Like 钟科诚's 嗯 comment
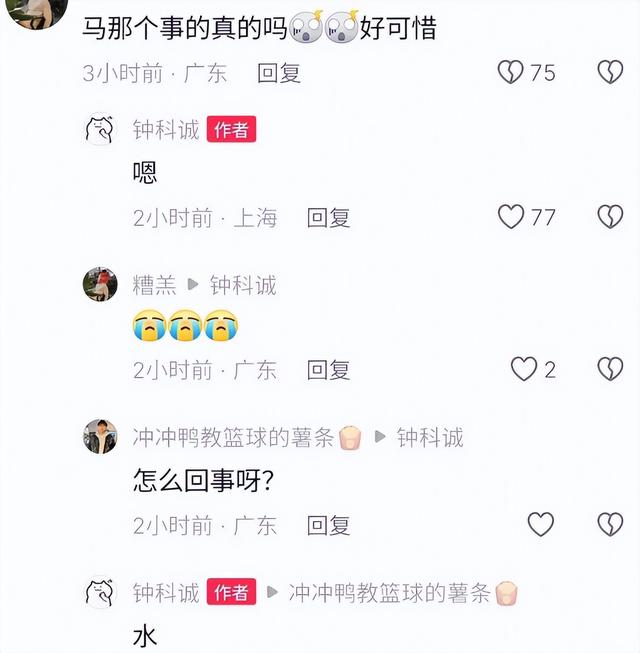Image resolution: width=640 pixels, height=653 pixels. [x=511, y=216]
